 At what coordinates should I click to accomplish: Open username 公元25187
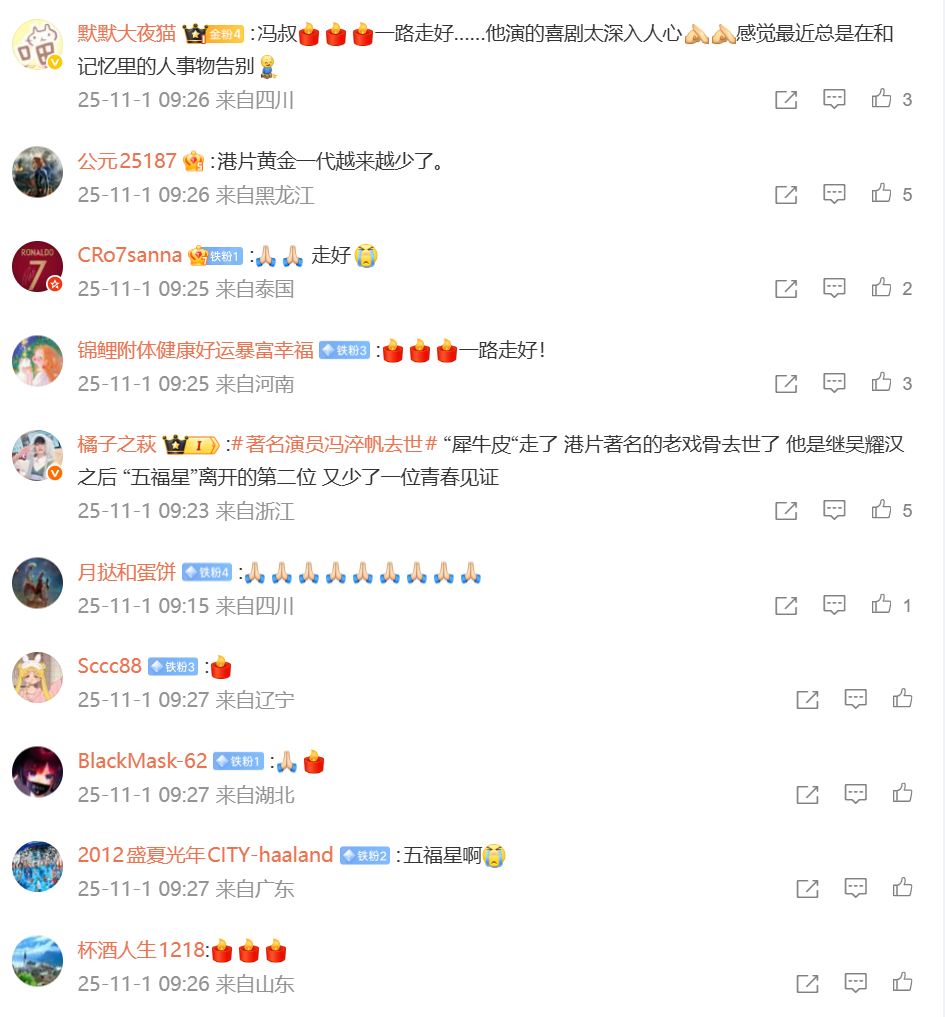(x=127, y=161)
